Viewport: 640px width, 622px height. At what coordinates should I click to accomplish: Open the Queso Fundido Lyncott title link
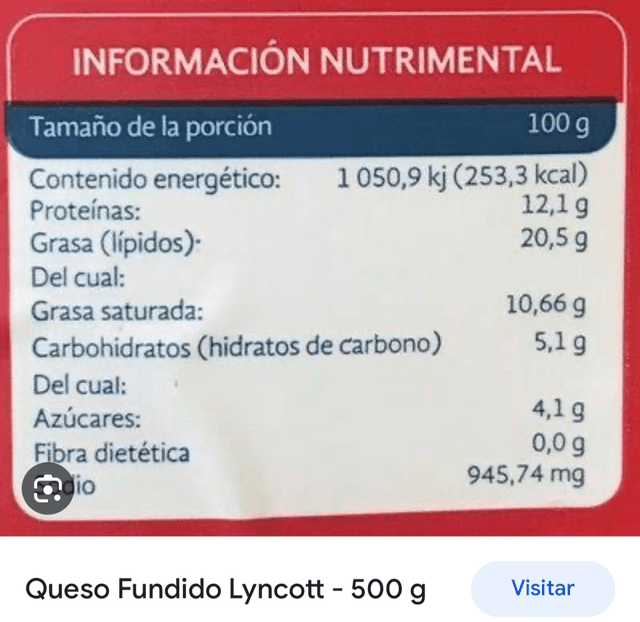tap(225, 589)
